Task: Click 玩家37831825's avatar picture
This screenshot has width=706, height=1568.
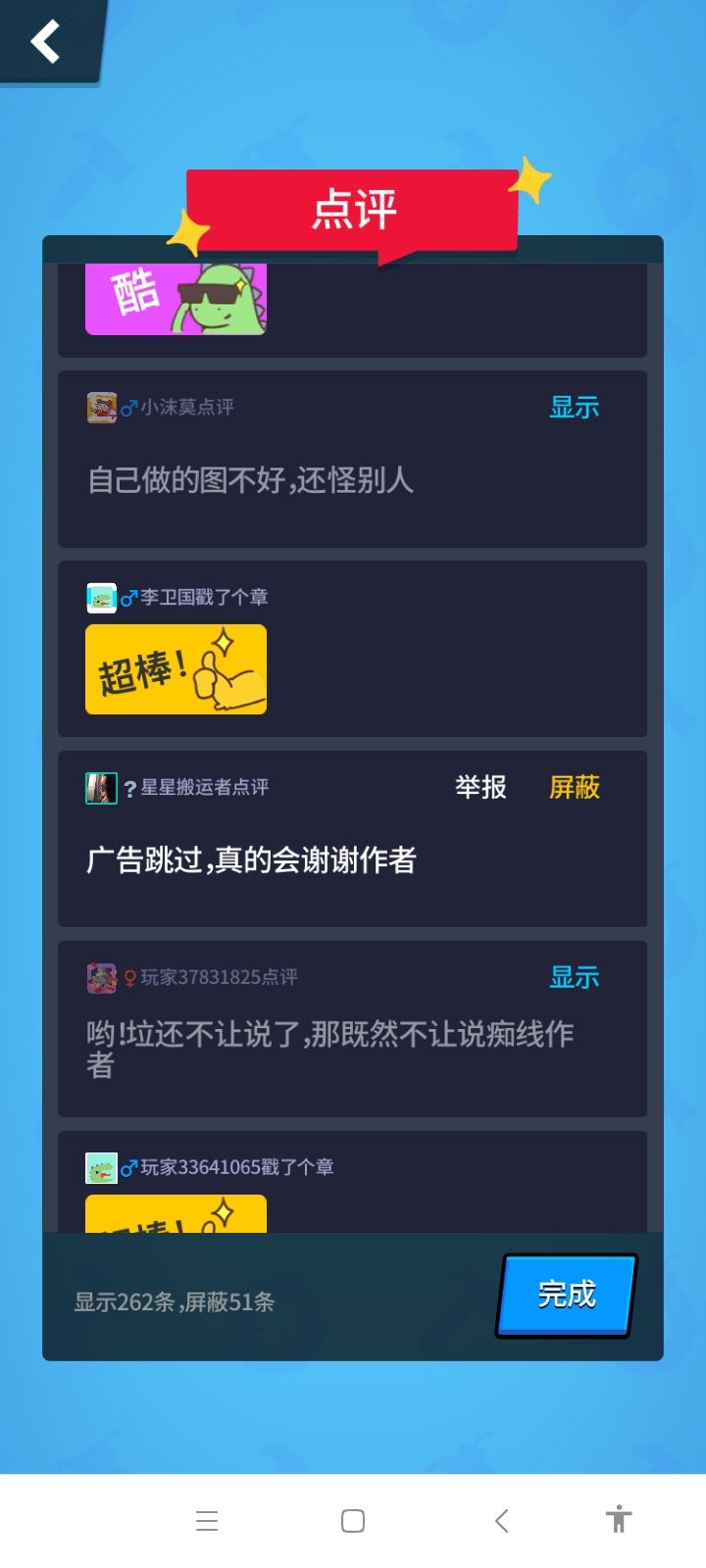Action: coord(100,977)
